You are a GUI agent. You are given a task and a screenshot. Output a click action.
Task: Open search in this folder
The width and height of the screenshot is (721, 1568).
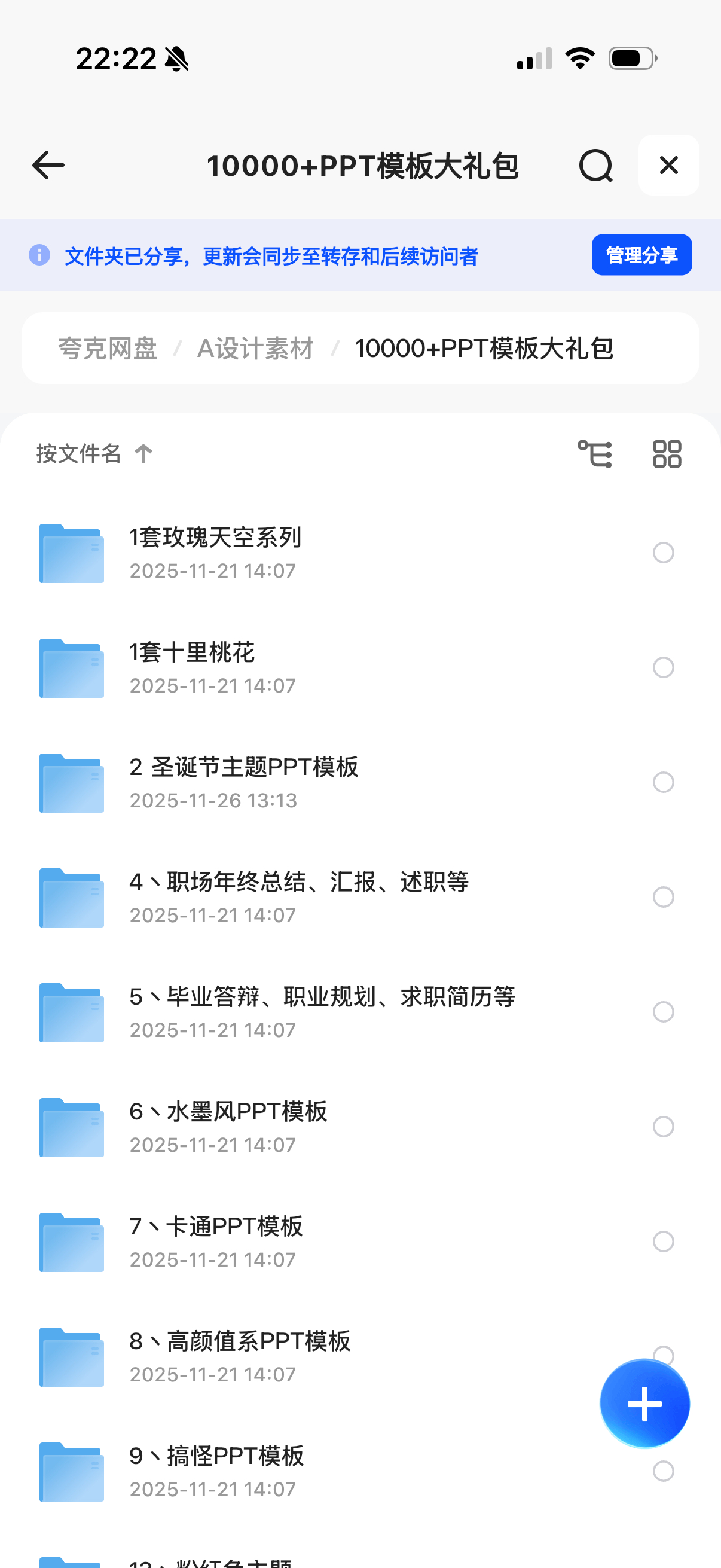pos(595,166)
